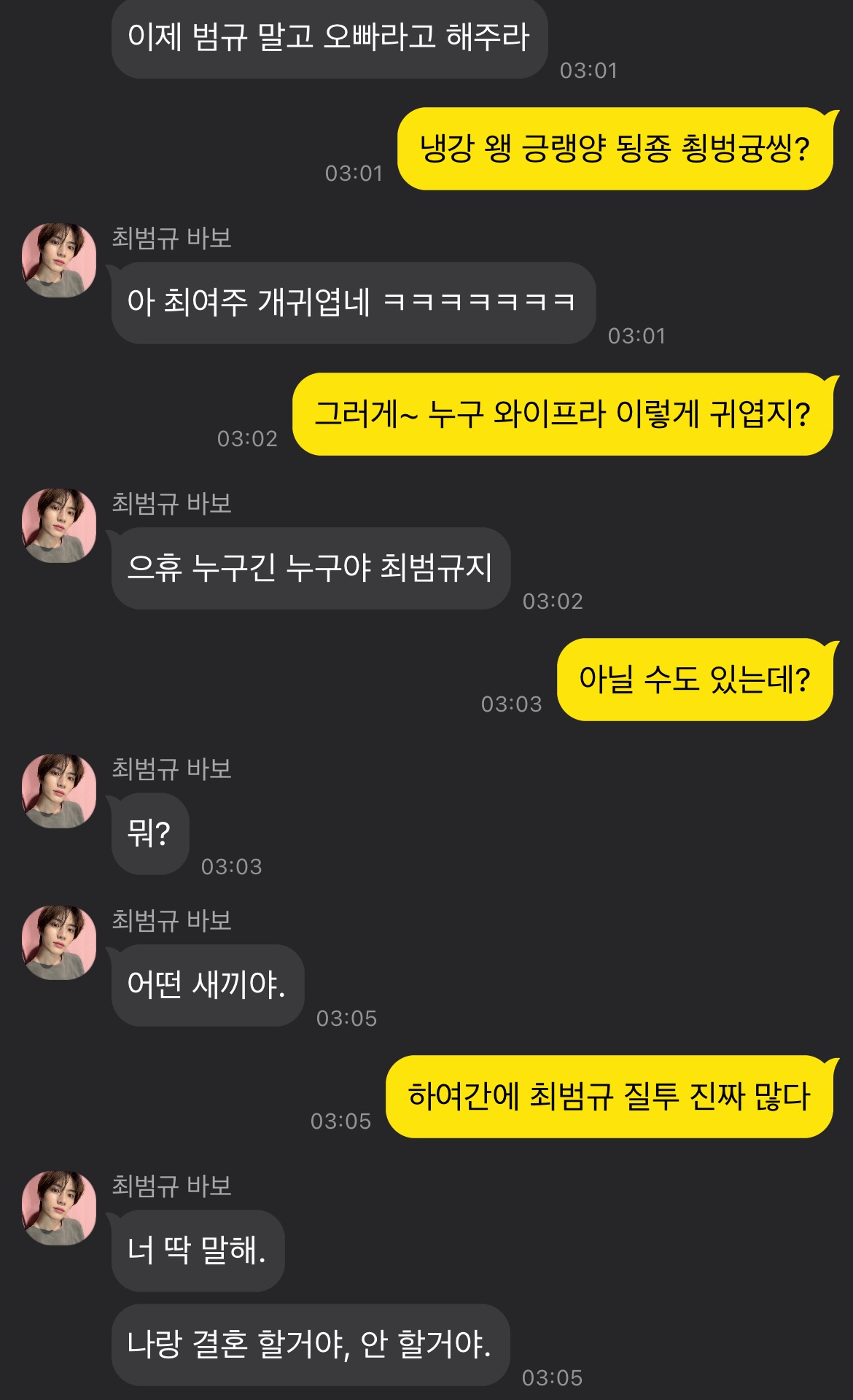Viewport: 853px width, 1400px height.
Task: Tap profile photo next to '어떤 새끼야.' message
Action: point(59,942)
